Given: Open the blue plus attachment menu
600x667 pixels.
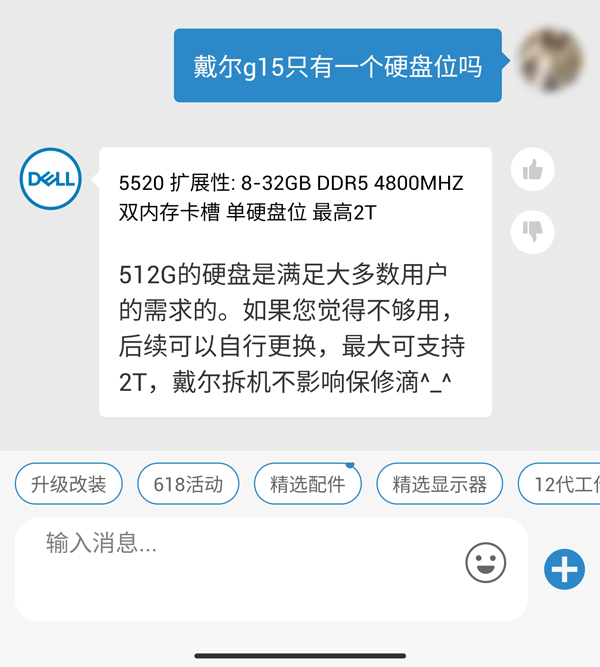Looking at the screenshot, I should (564, 569).
